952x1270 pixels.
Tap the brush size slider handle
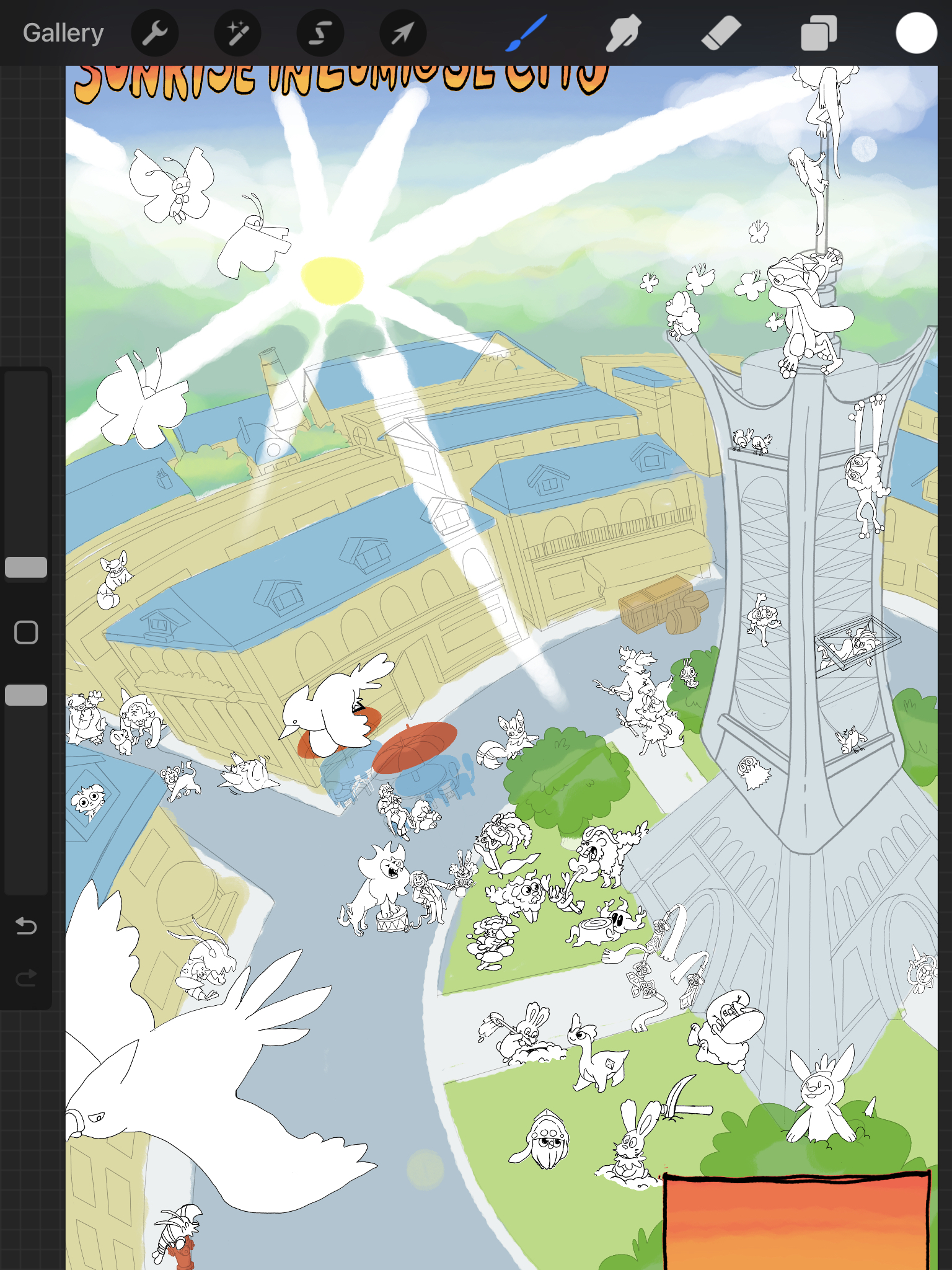(26, 567)
